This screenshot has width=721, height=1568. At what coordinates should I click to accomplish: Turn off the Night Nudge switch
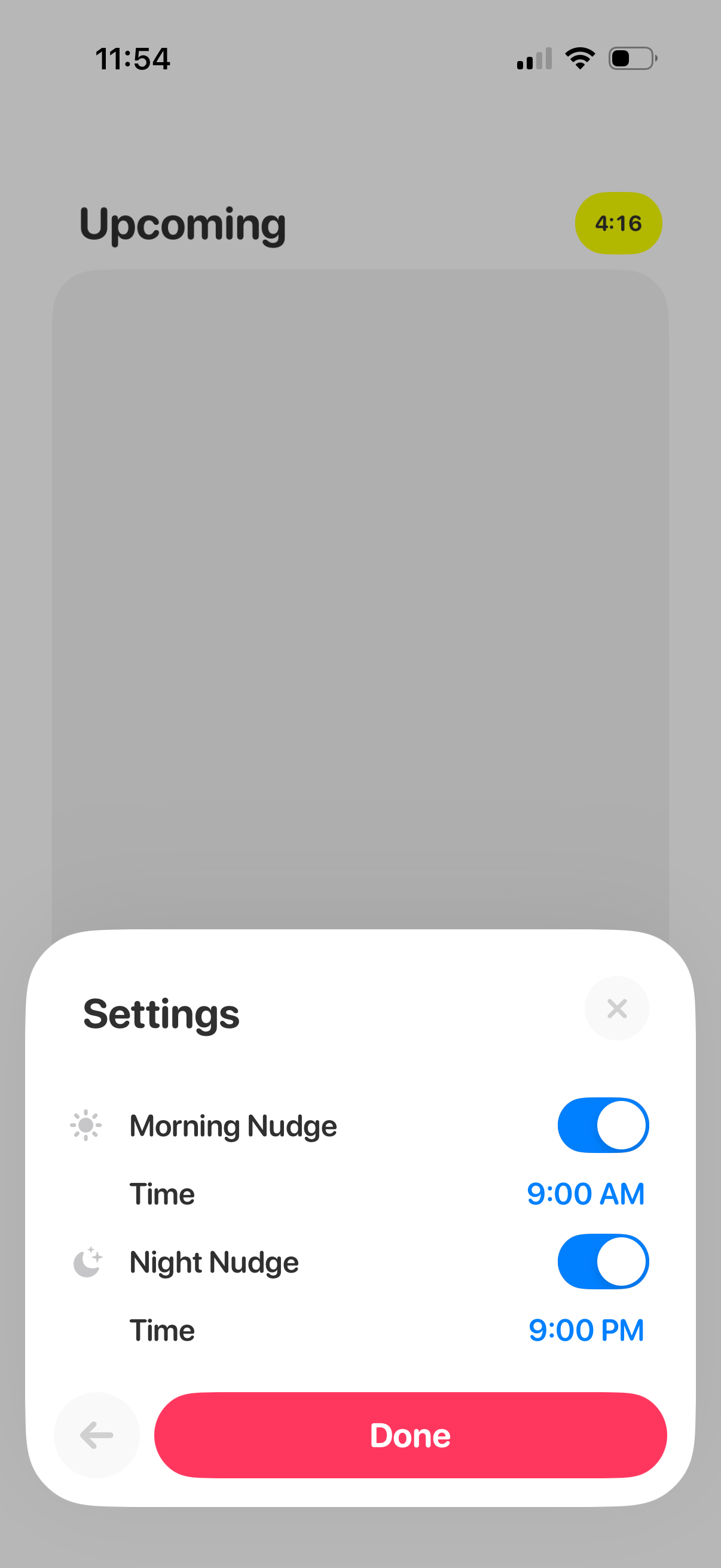(x=603, y=1261)
